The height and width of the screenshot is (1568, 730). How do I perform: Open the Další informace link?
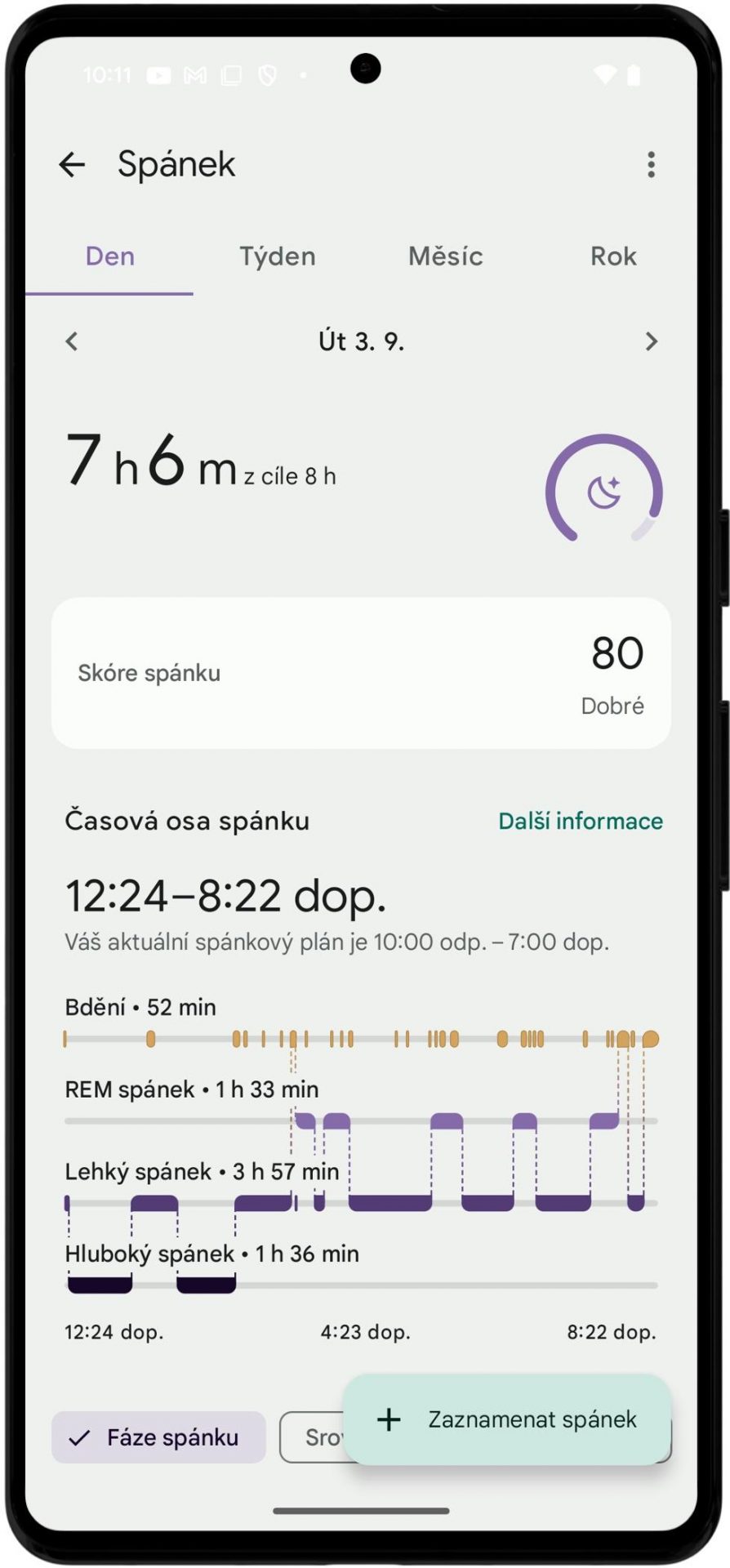[581, 821]
